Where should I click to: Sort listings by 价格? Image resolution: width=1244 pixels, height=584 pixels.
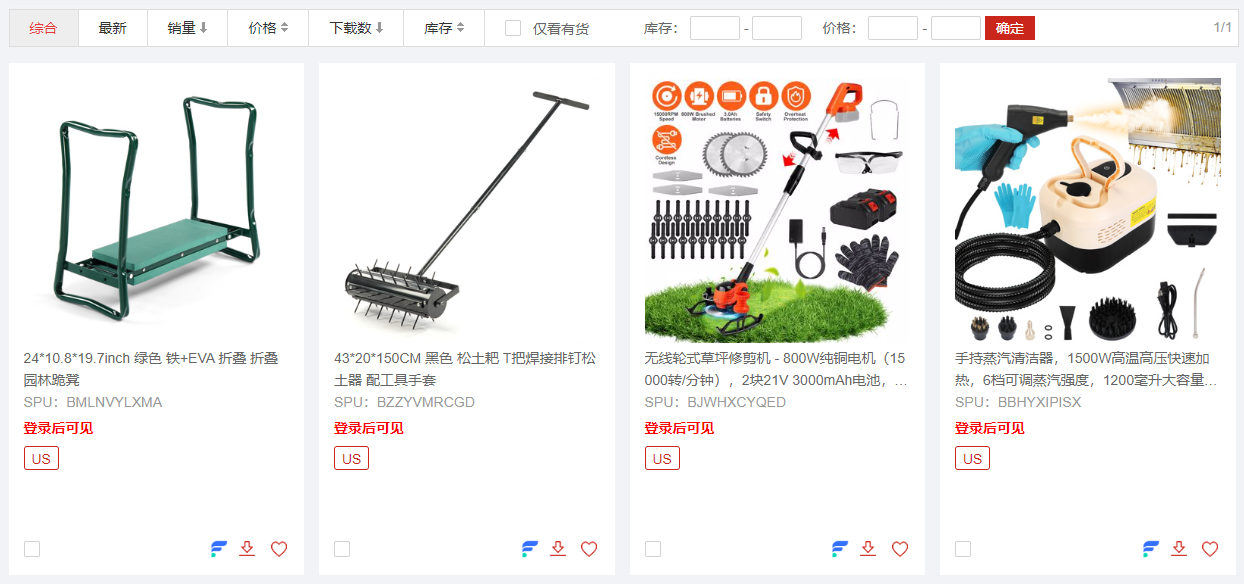[268, 28]
